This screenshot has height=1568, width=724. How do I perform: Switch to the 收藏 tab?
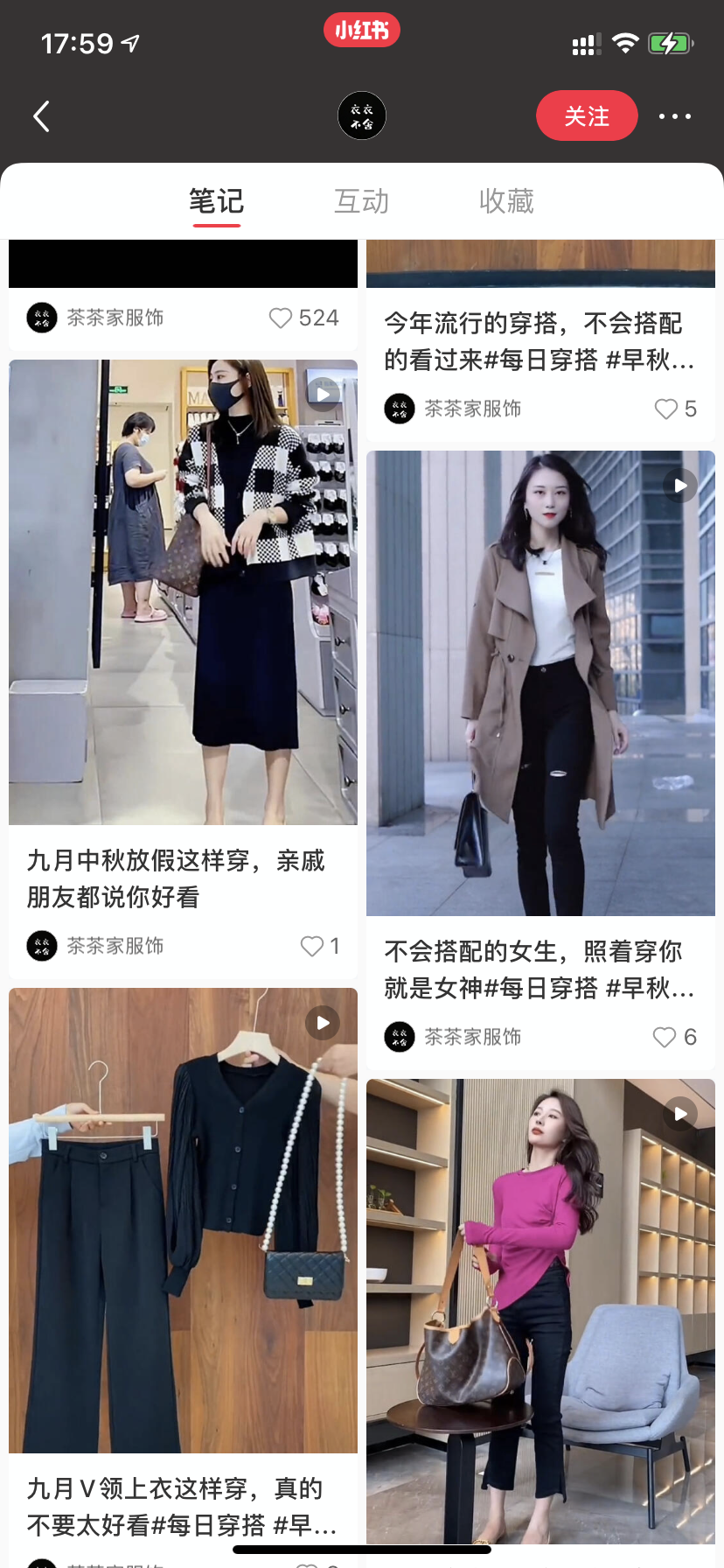[506, 201]
